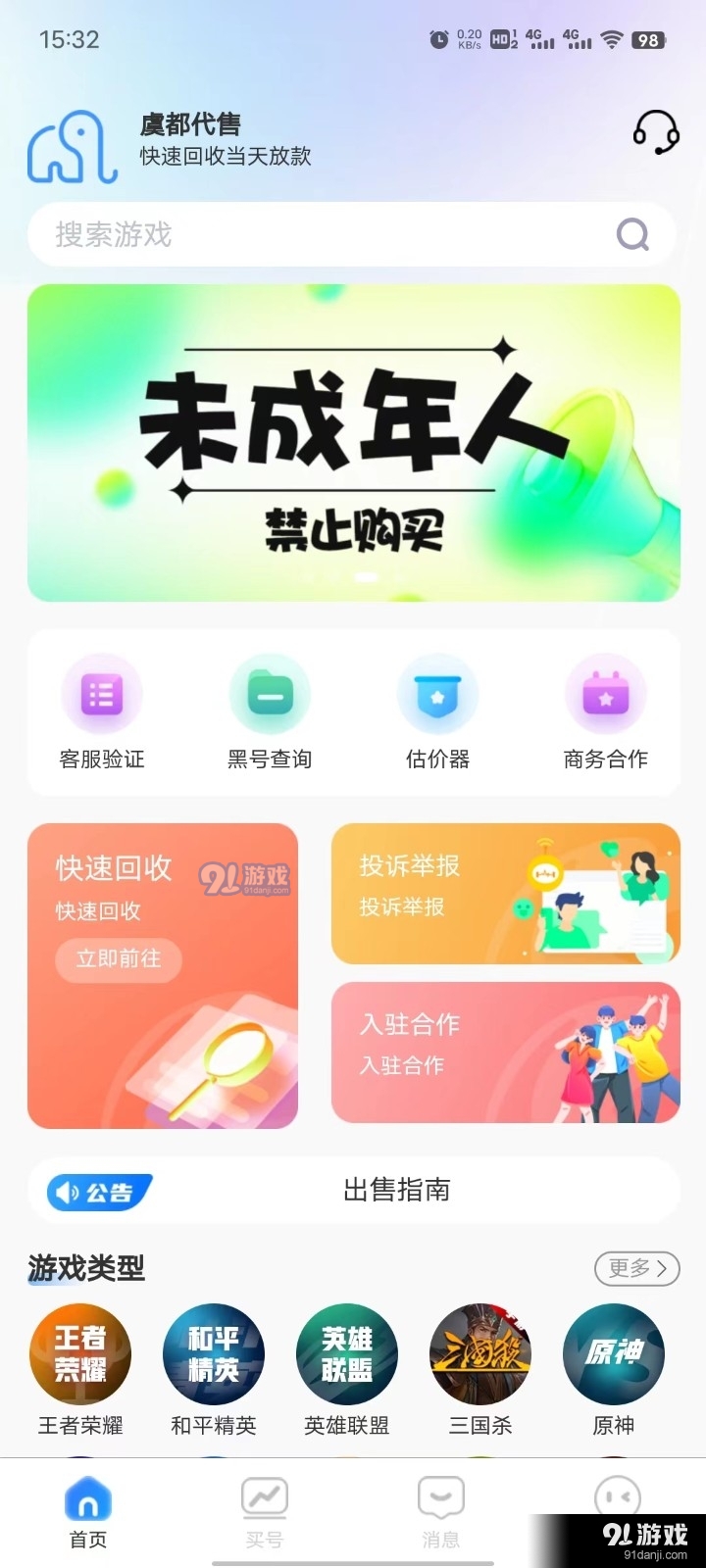
Task: Open the 三国杀 game category
Action: [479, 1353]
